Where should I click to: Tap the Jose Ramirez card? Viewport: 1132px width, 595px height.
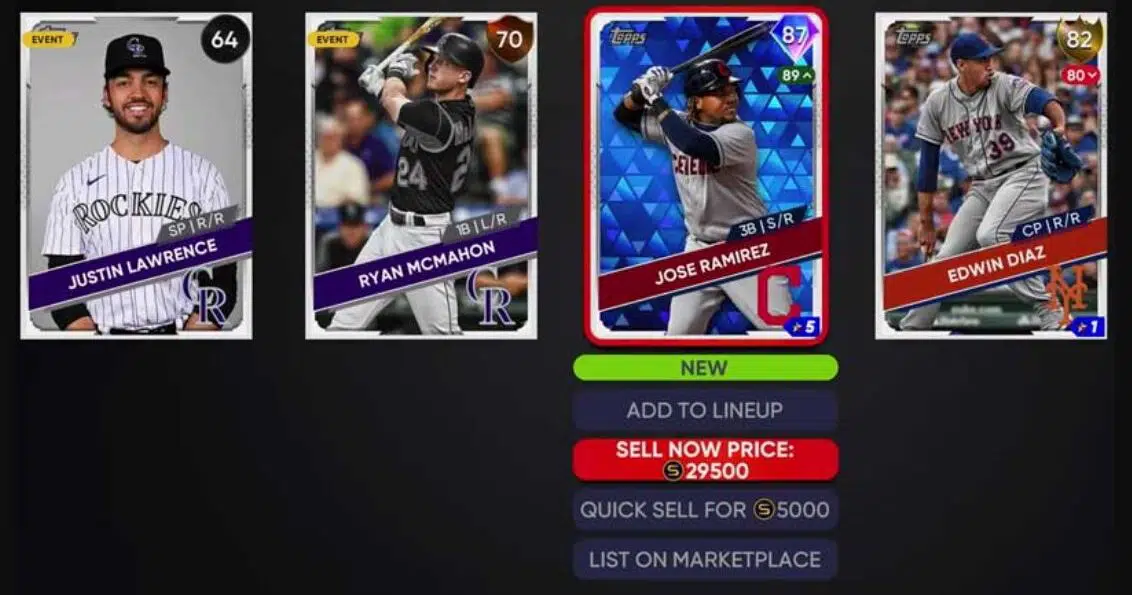pyautogui.click(x=705, y=176)
